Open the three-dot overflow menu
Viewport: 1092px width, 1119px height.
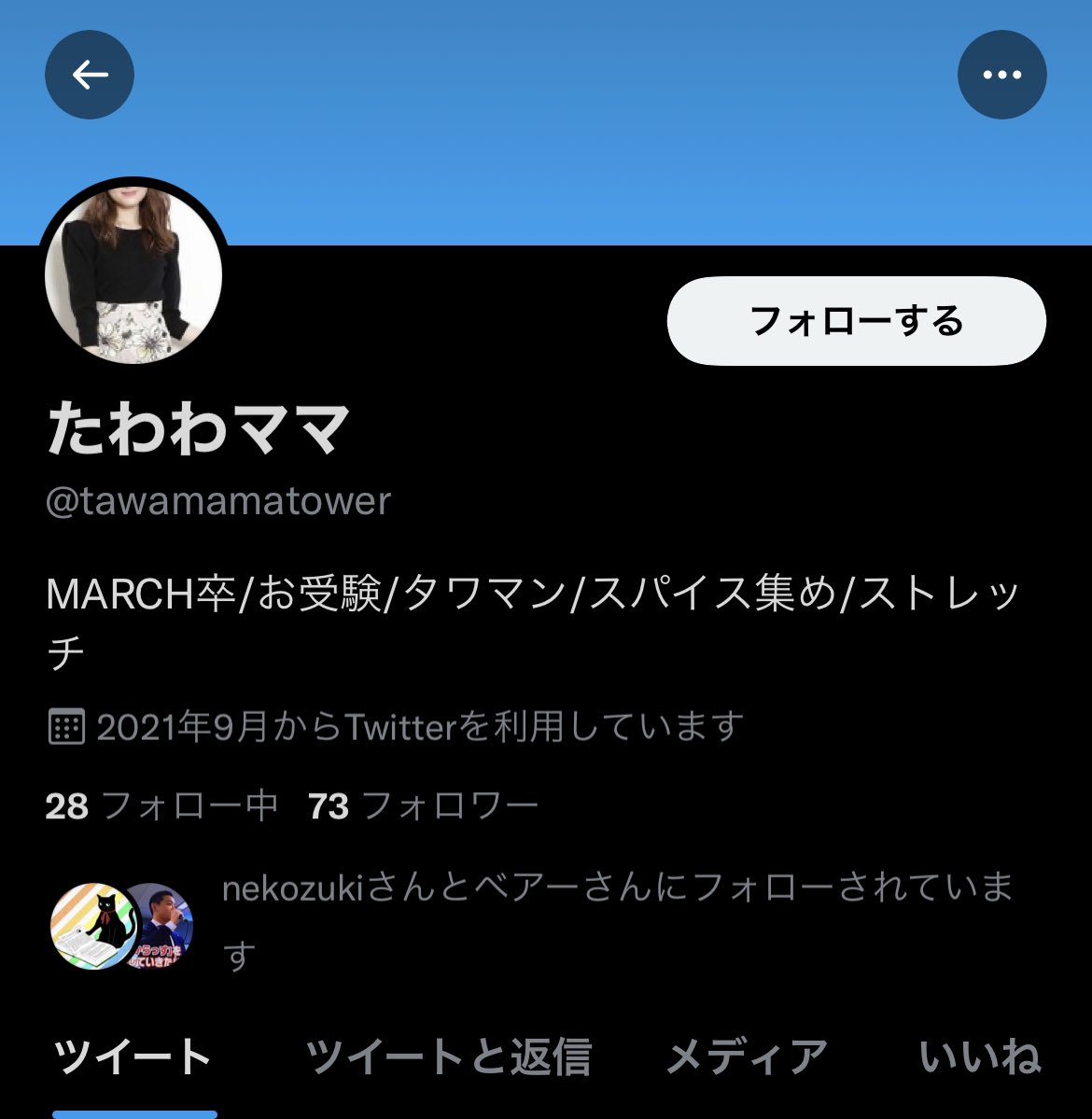1001,75
